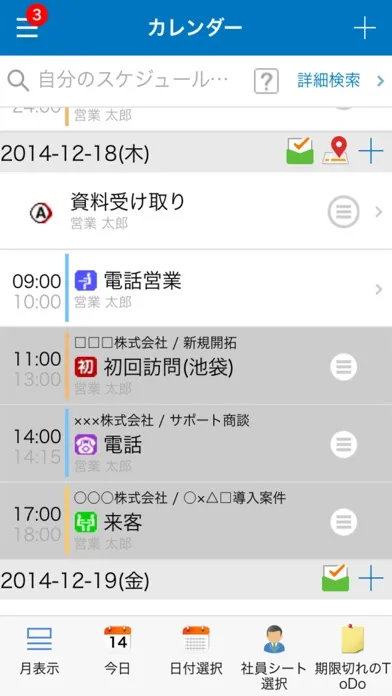Tap the schedule search field
392x696 pixels.
point(127,81)
